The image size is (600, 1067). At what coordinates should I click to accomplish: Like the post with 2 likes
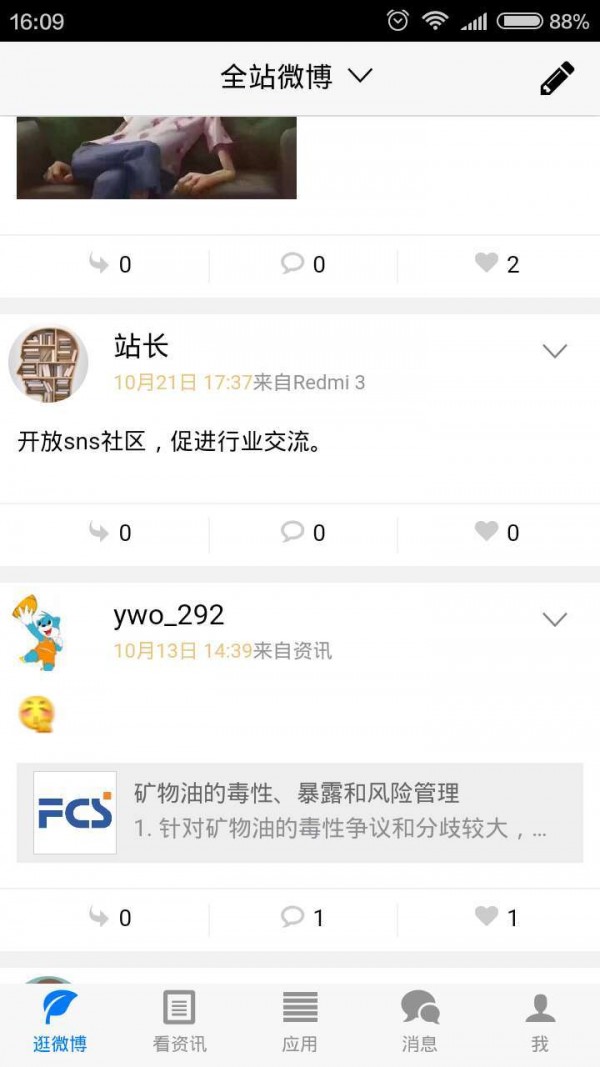point(497,264)
